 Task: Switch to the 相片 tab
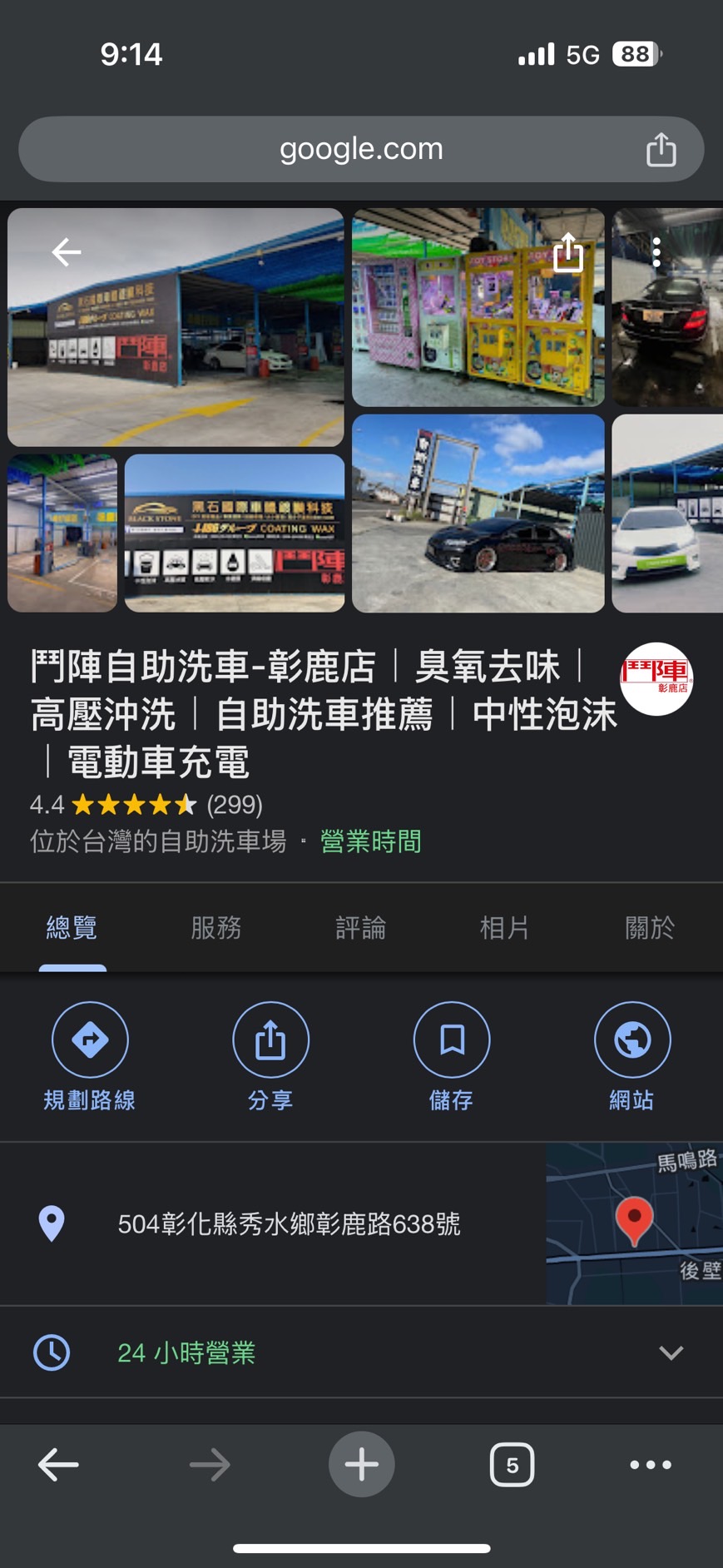click(504, 927)
